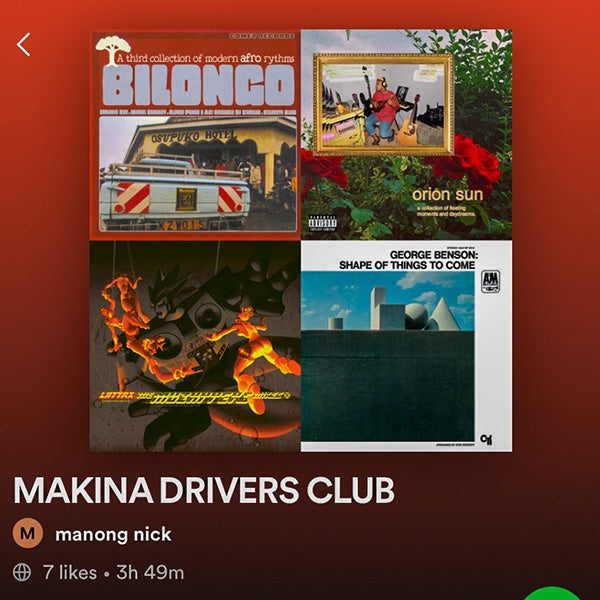
Task: Open manong nick's profile
Action: (112, 534)
